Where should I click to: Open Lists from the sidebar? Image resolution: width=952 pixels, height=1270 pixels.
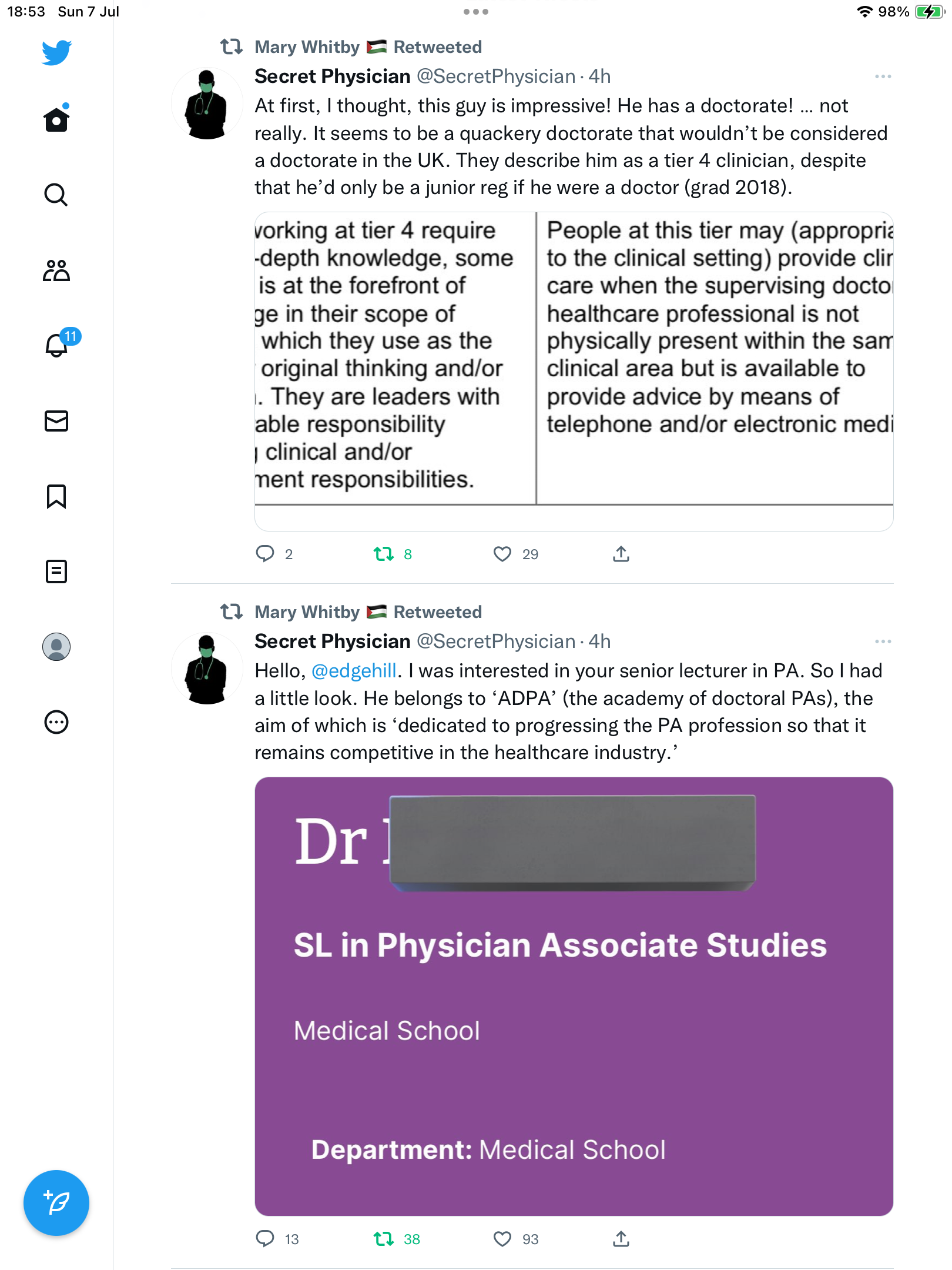[56, 571]
